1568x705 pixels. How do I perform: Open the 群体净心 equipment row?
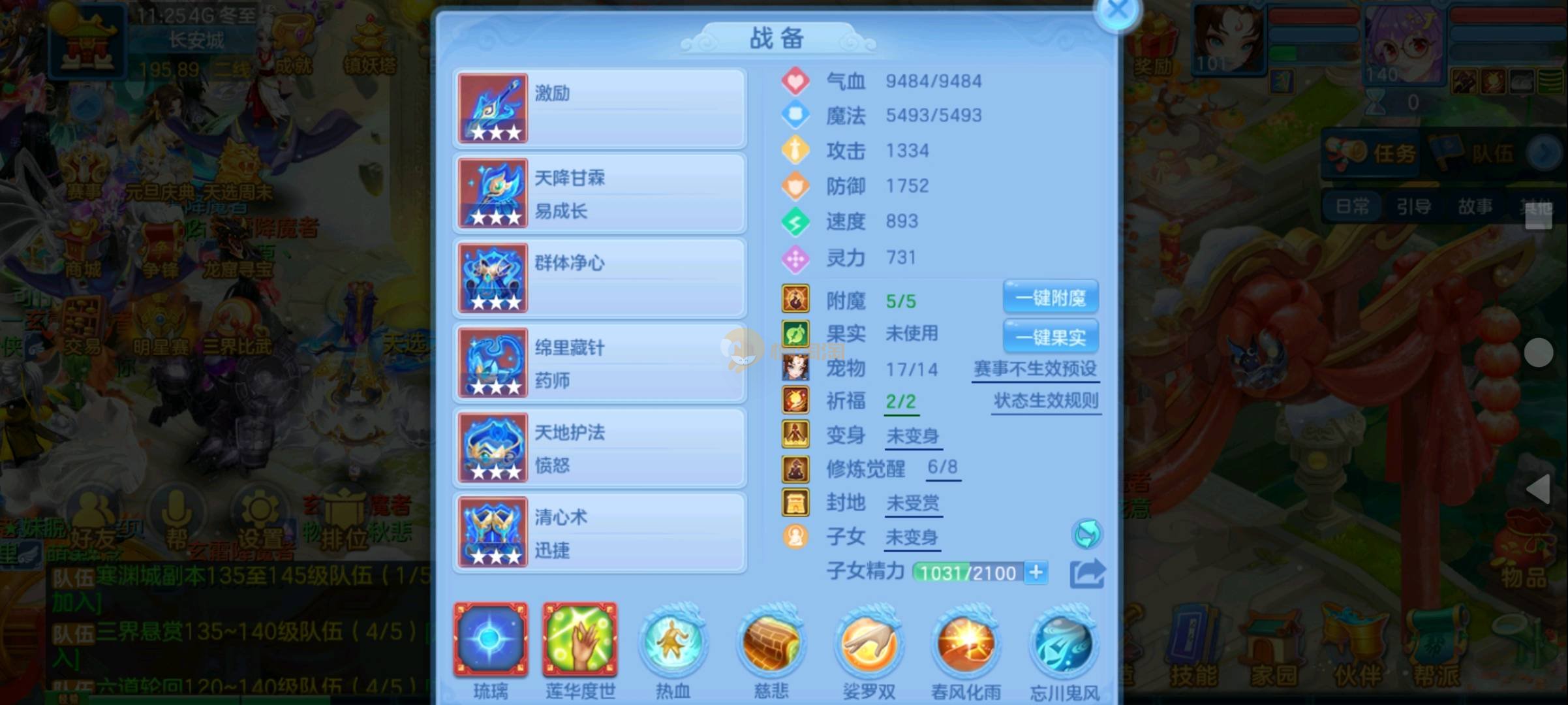click(599, 278)
